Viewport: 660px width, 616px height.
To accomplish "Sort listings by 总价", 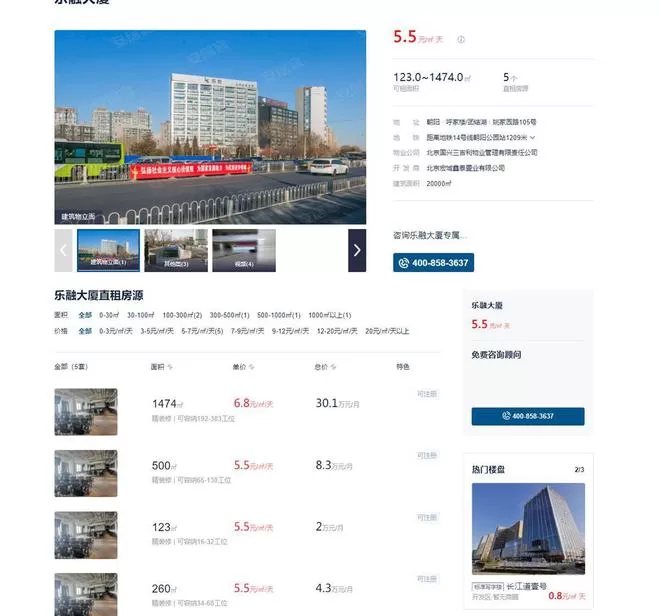I will click(325, 367).
